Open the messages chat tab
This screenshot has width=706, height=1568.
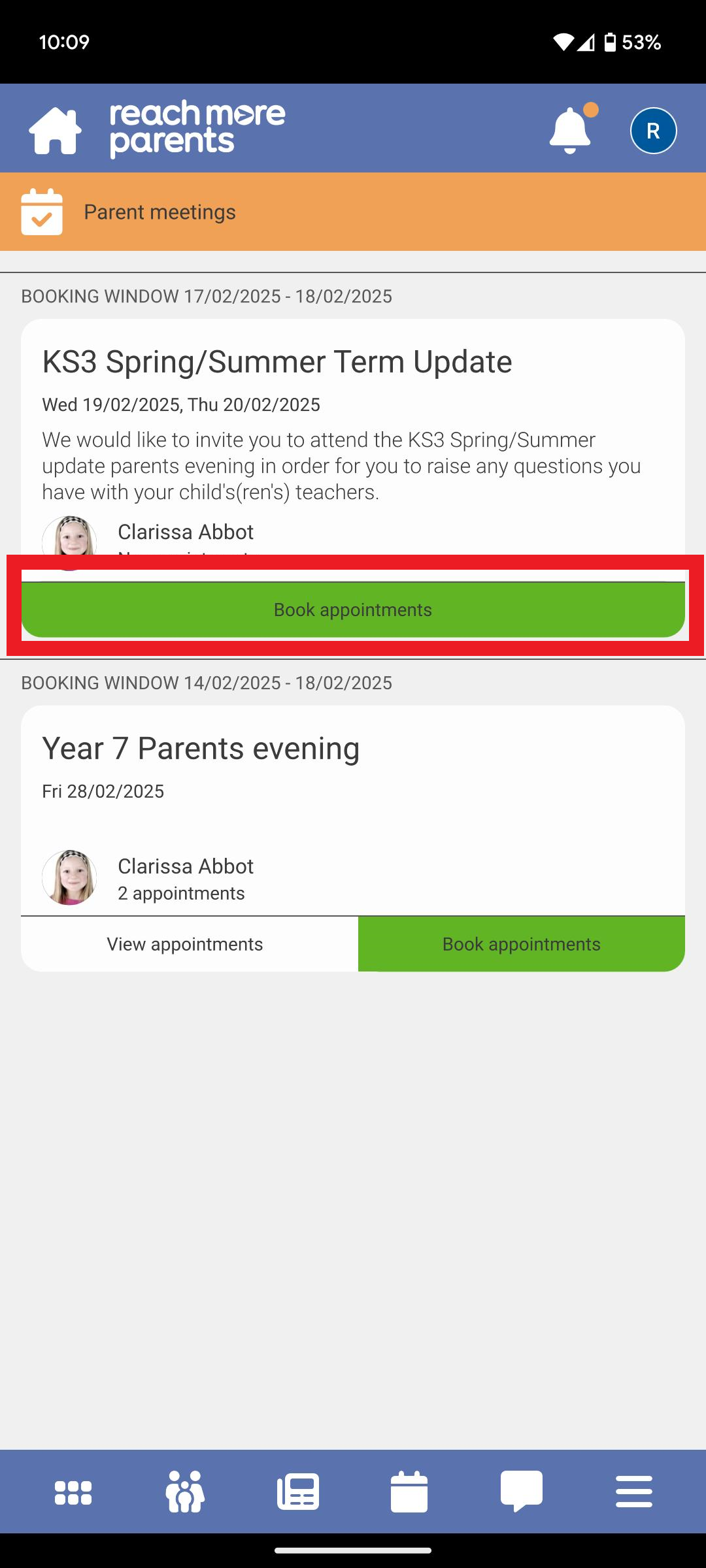522,1491
